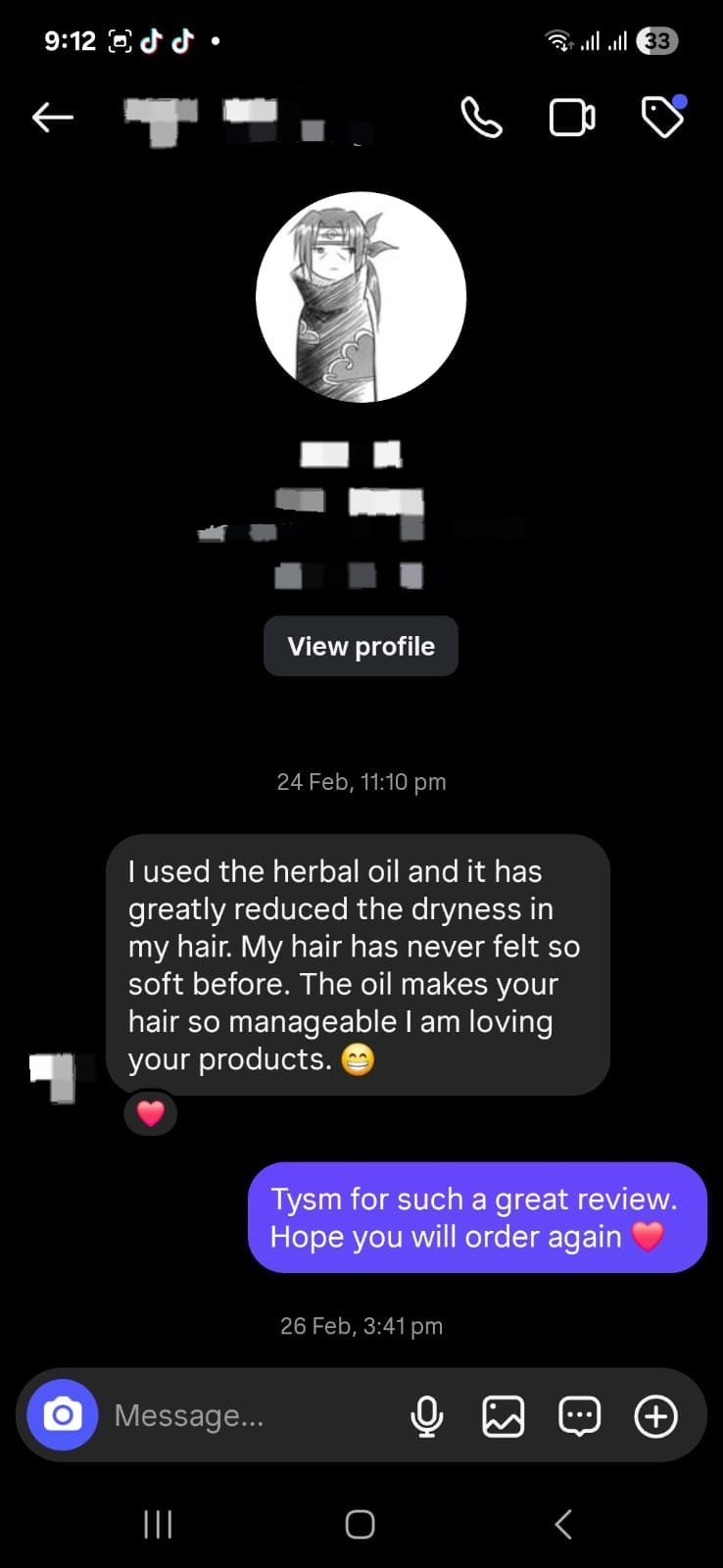
Task: Start a video call
Action: pos(572,117)
